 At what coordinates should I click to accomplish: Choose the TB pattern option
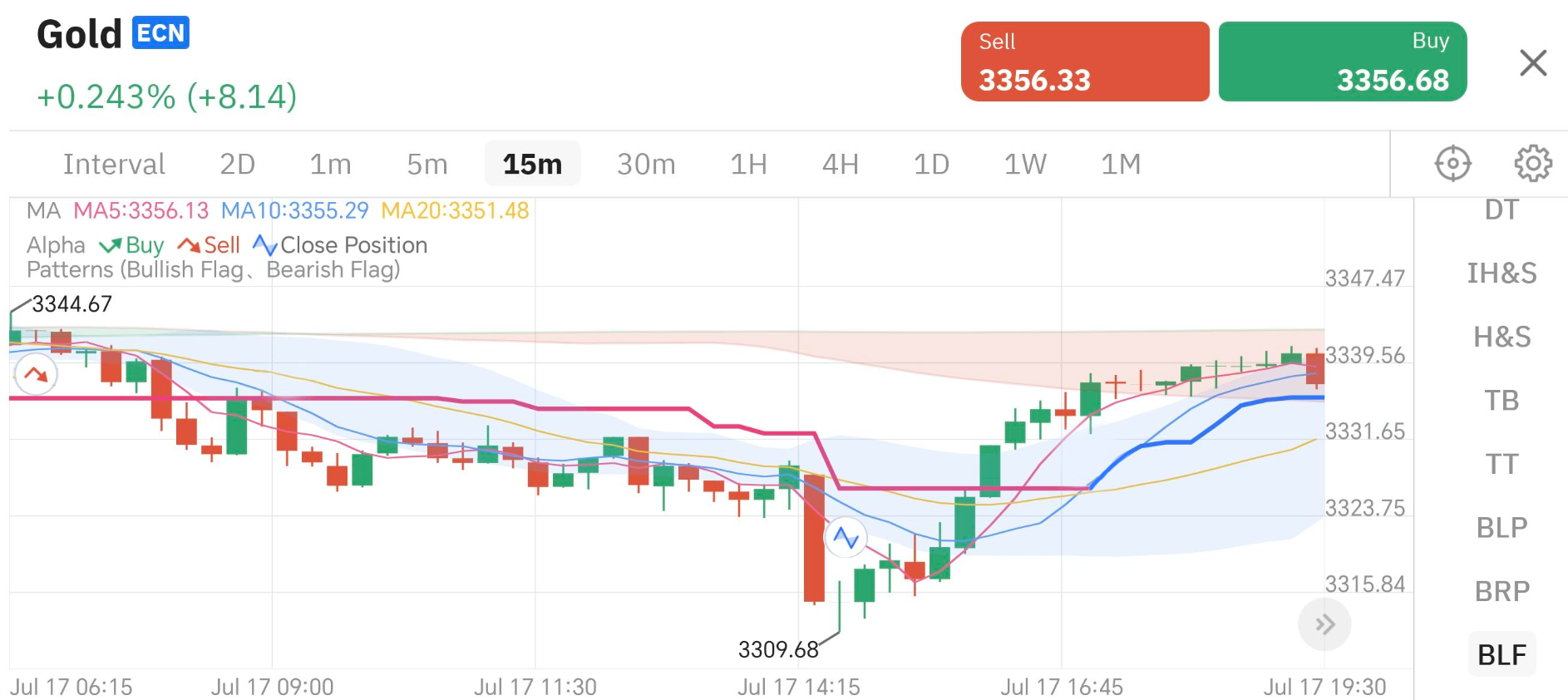(1501, 401)
